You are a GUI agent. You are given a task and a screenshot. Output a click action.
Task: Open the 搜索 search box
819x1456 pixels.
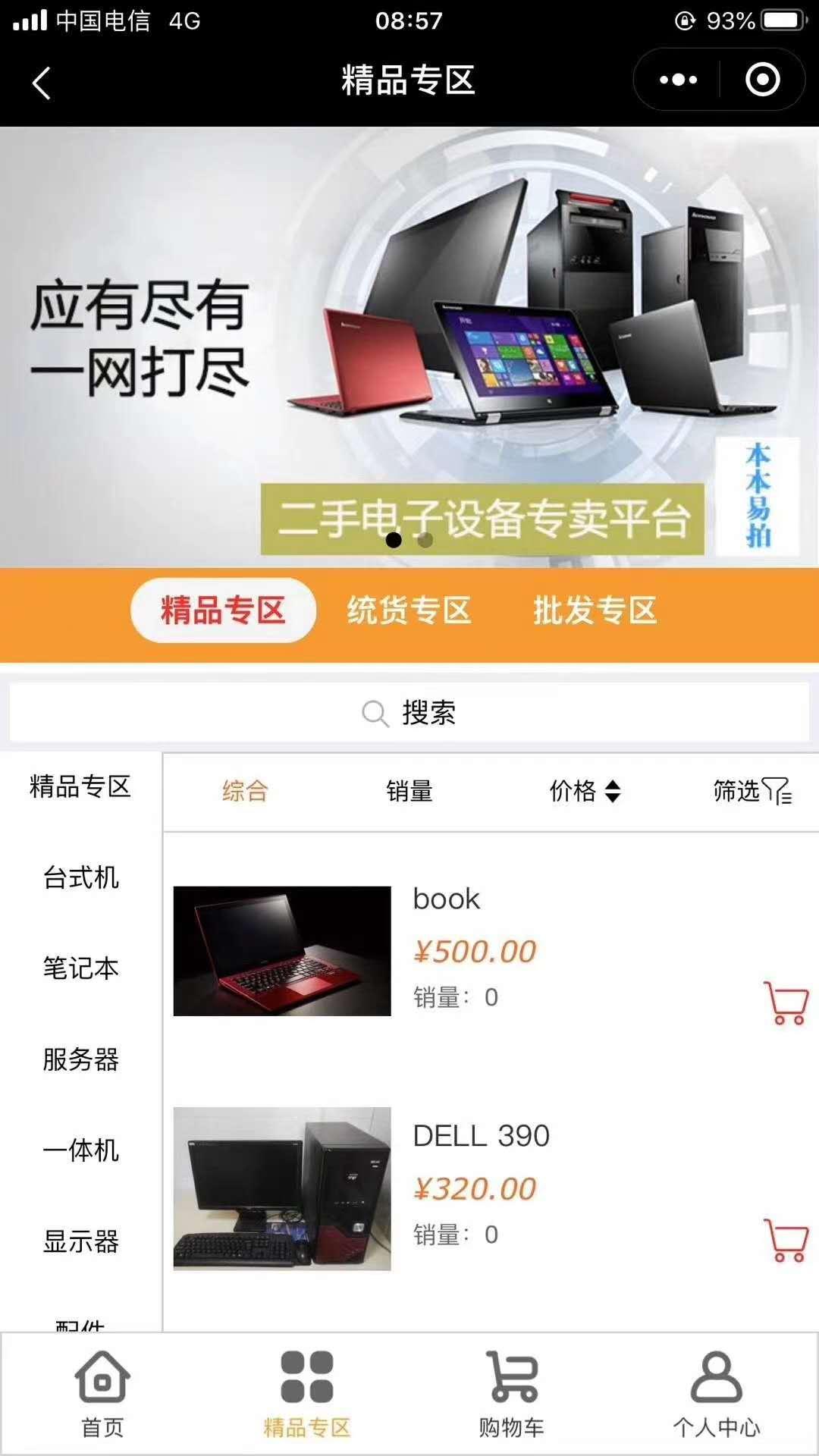pyautogui.click(x=409, y=713)
